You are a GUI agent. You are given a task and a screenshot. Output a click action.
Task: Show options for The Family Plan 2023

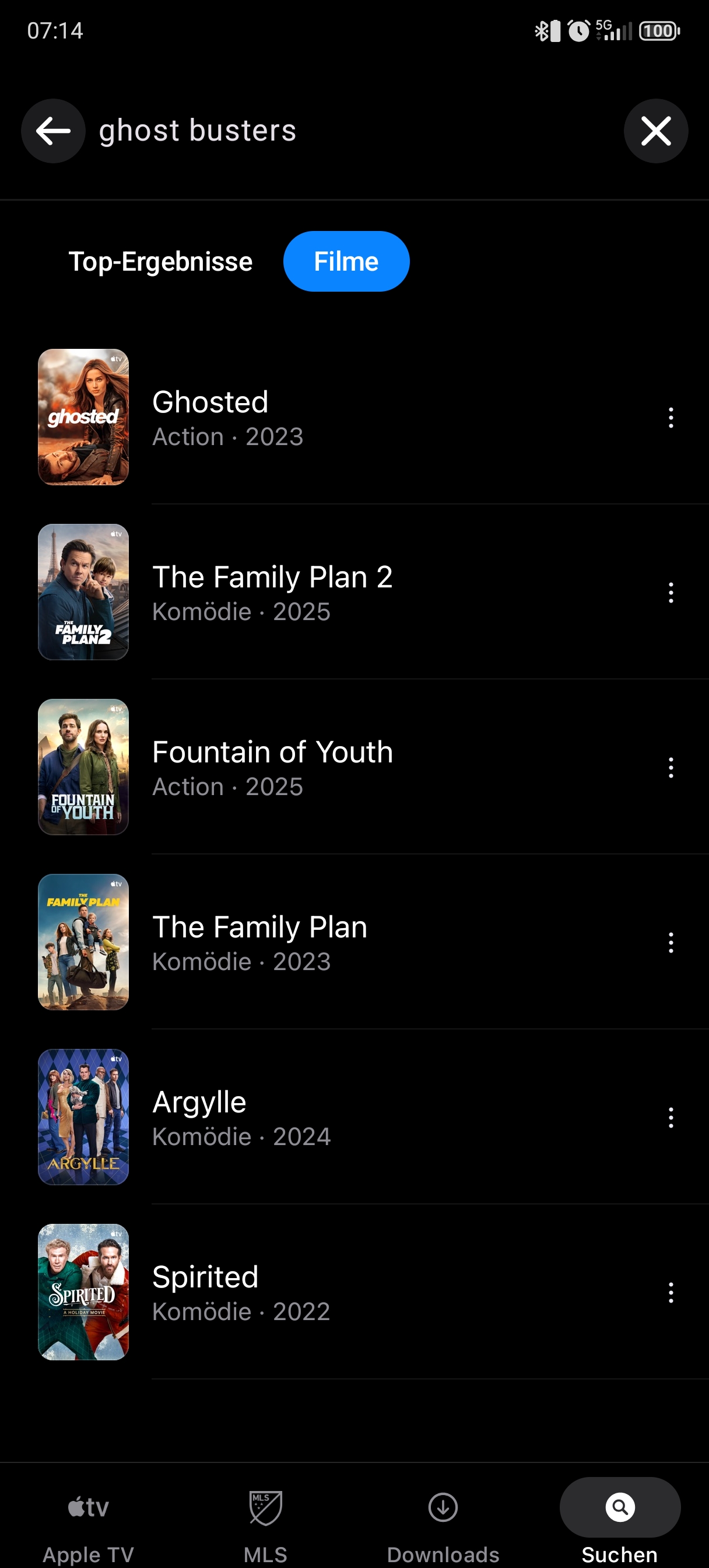coord(671,942)
